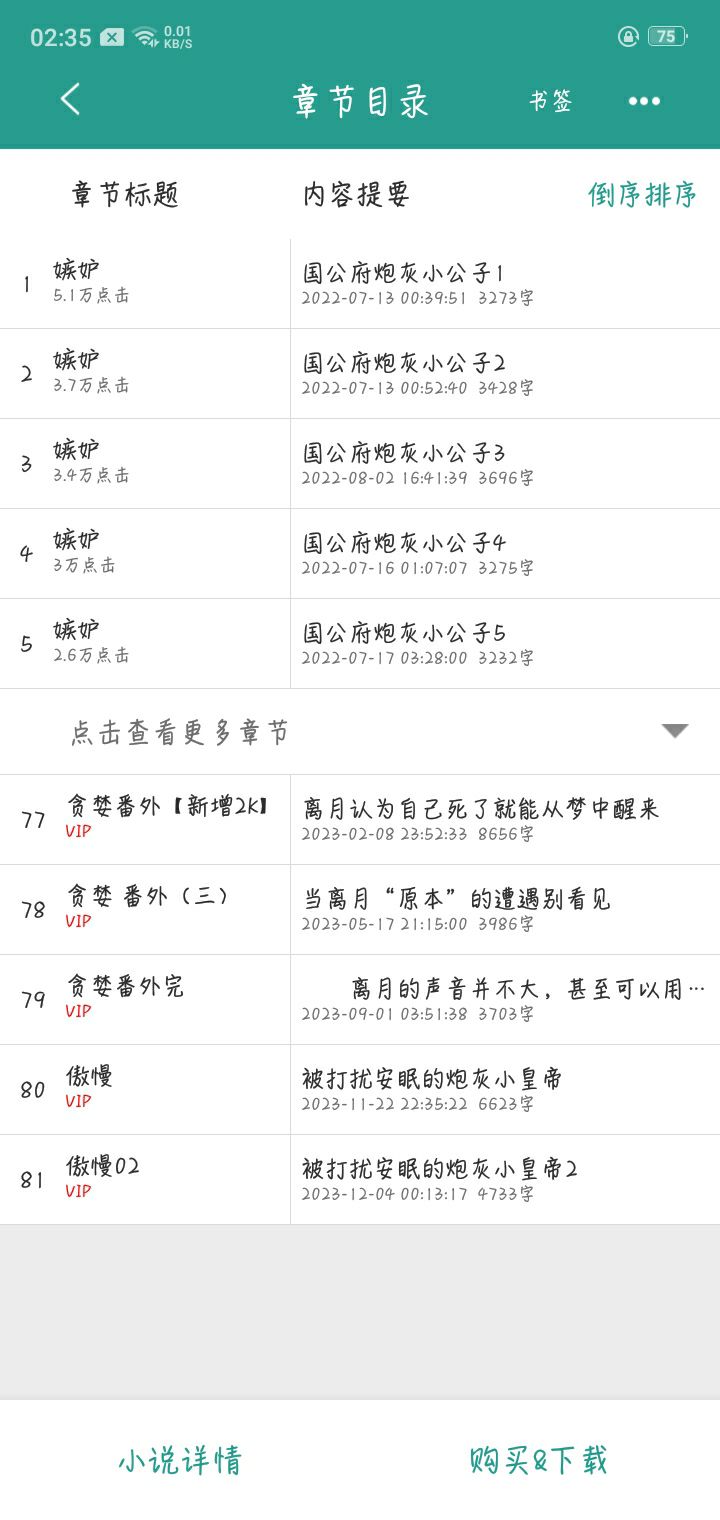720x1520 pixels.
Task: Switch to 倒序排序 reverse order
Action: click(642, 194)
